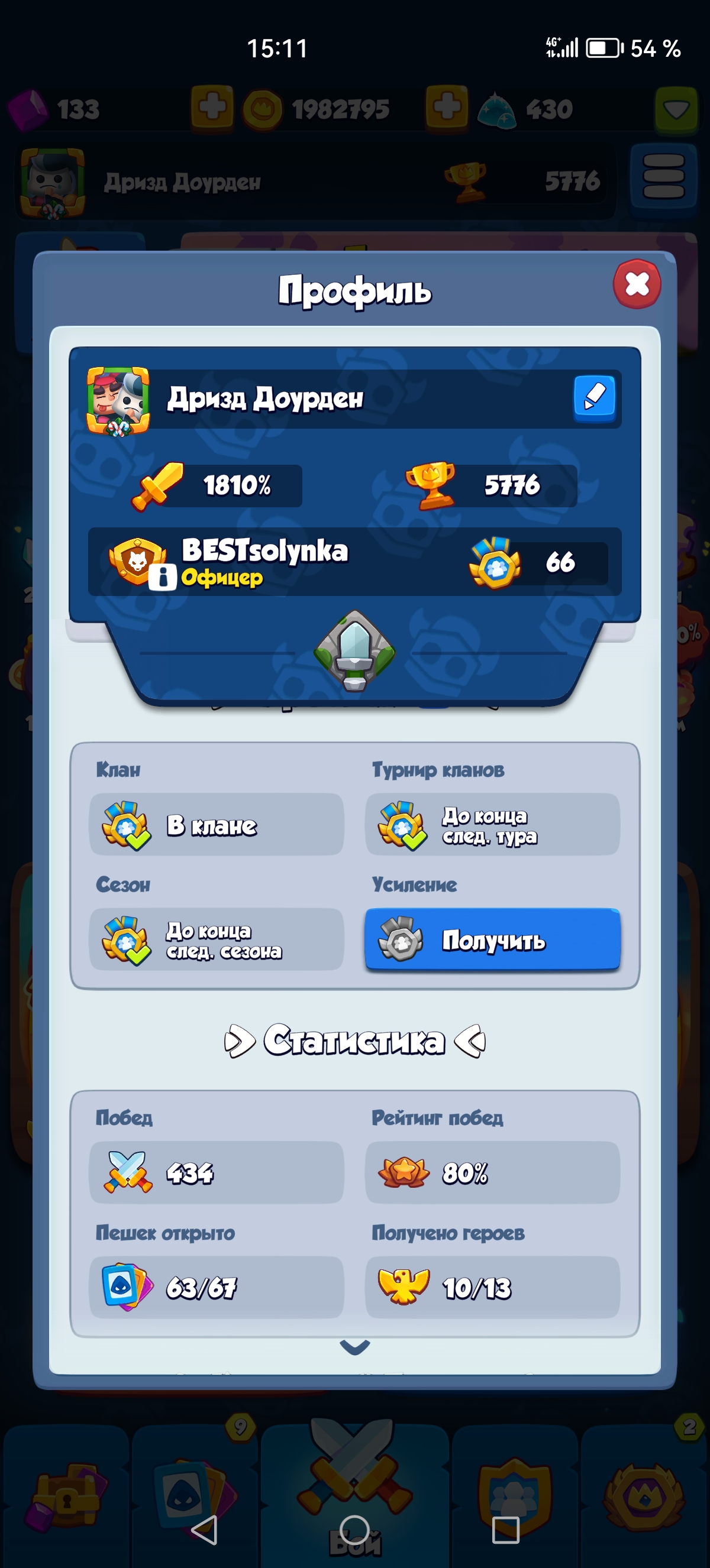Open the В клане clan status

[x=216, y=825]
